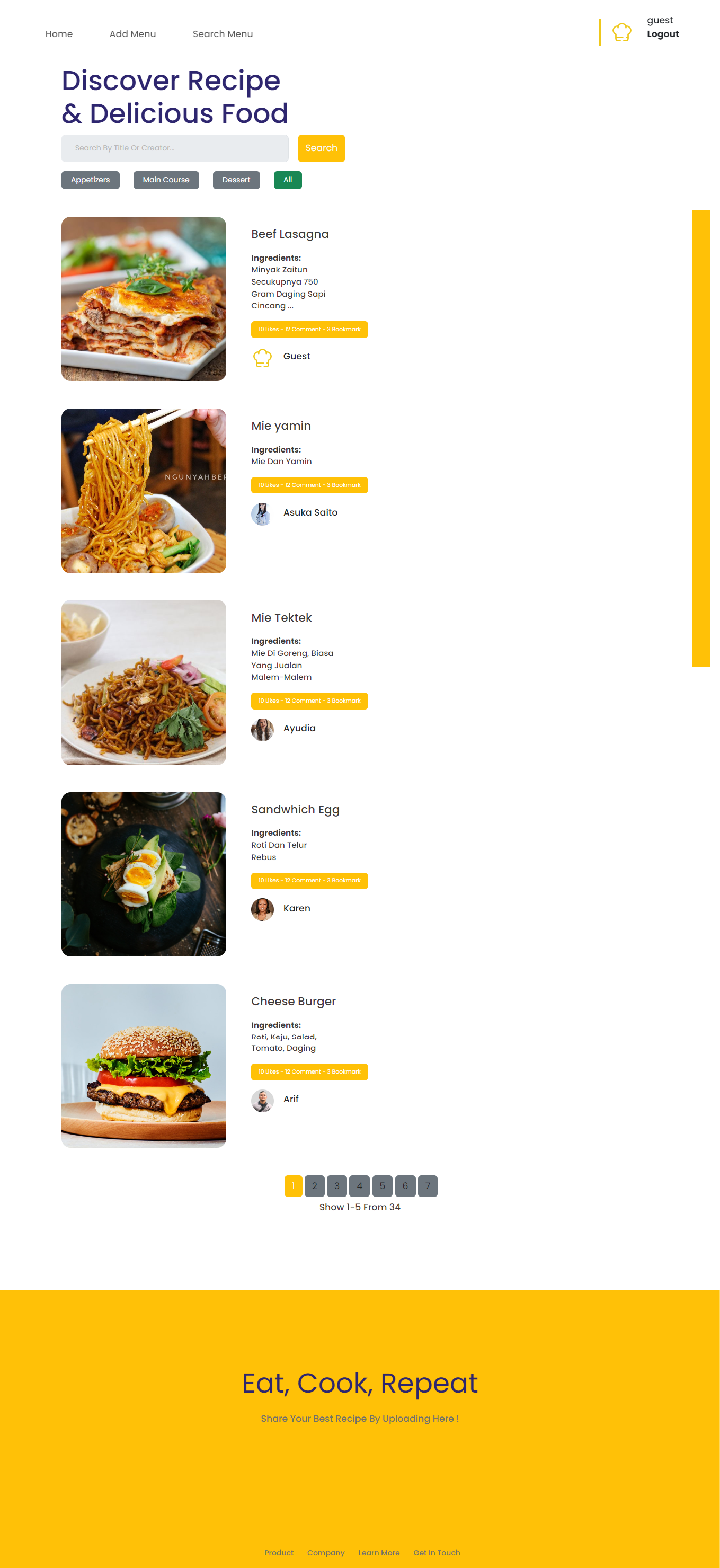Click the likes badge on Beef Lasagna
Screen dimensions: 720x1568
309,329
